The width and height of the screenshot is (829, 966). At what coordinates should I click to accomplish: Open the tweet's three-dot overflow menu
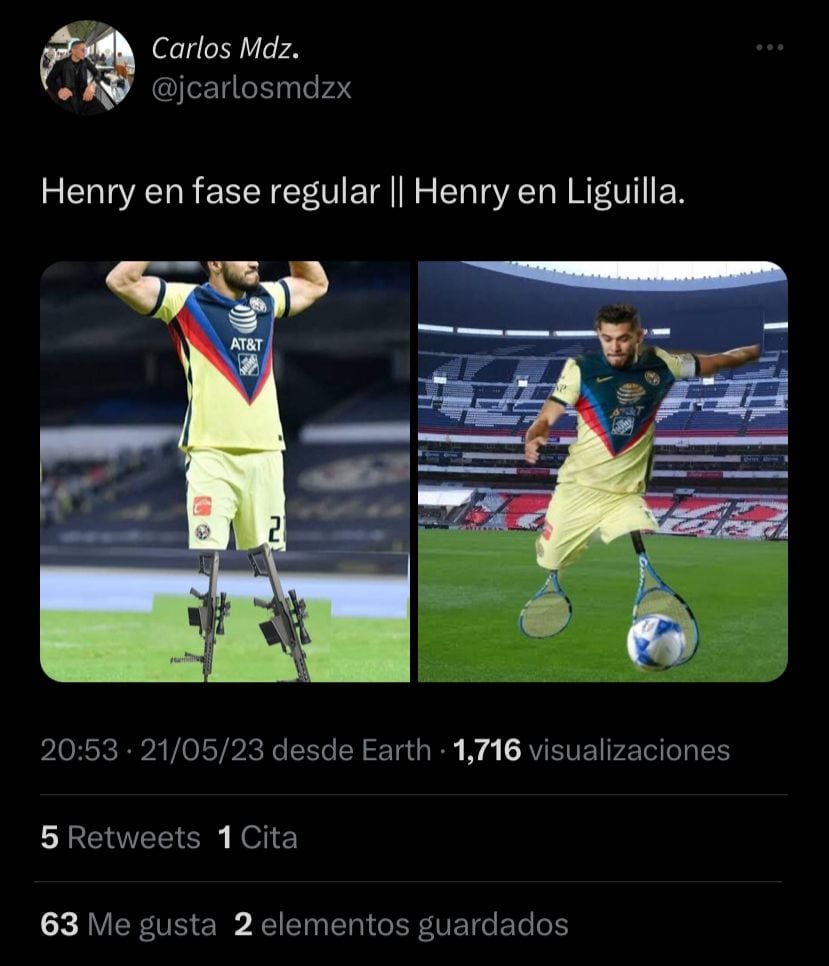[x=769, y=48]
